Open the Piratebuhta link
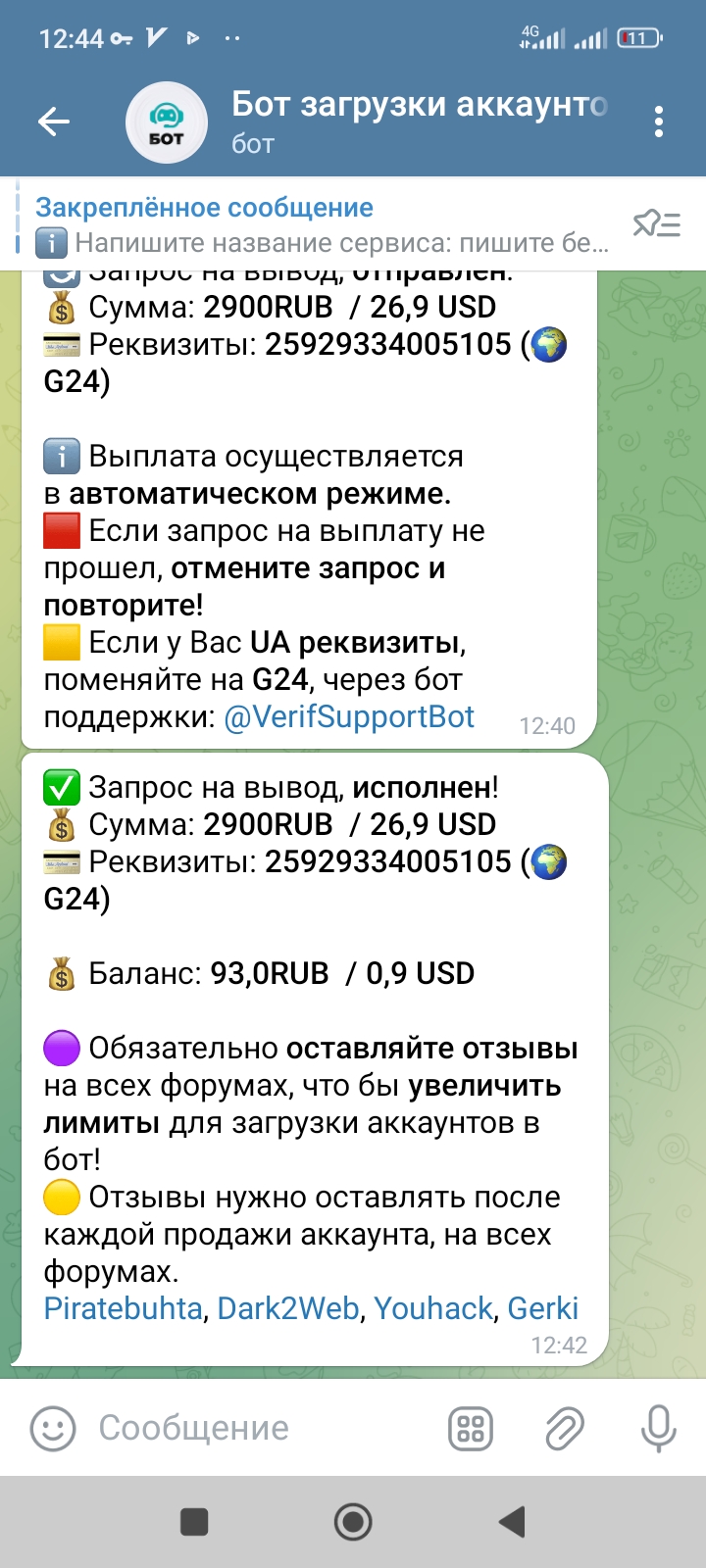 [123, 1308]
